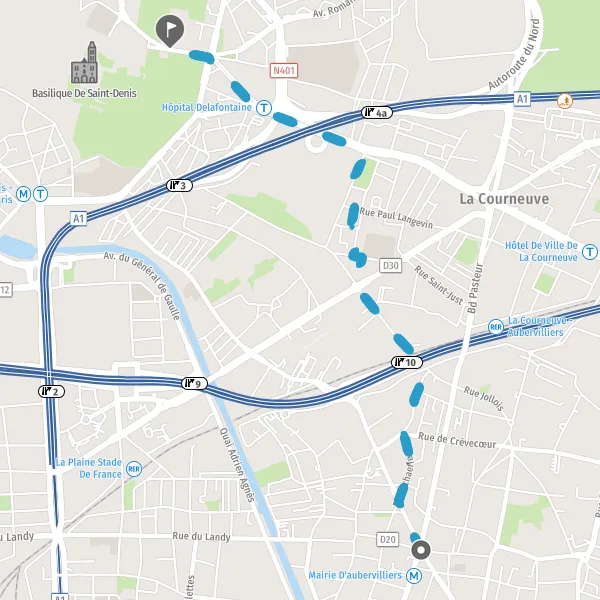Open La Plaine Stade de France RER station
600x600 pixels.
pyautogui.click(x=134, y=469)
